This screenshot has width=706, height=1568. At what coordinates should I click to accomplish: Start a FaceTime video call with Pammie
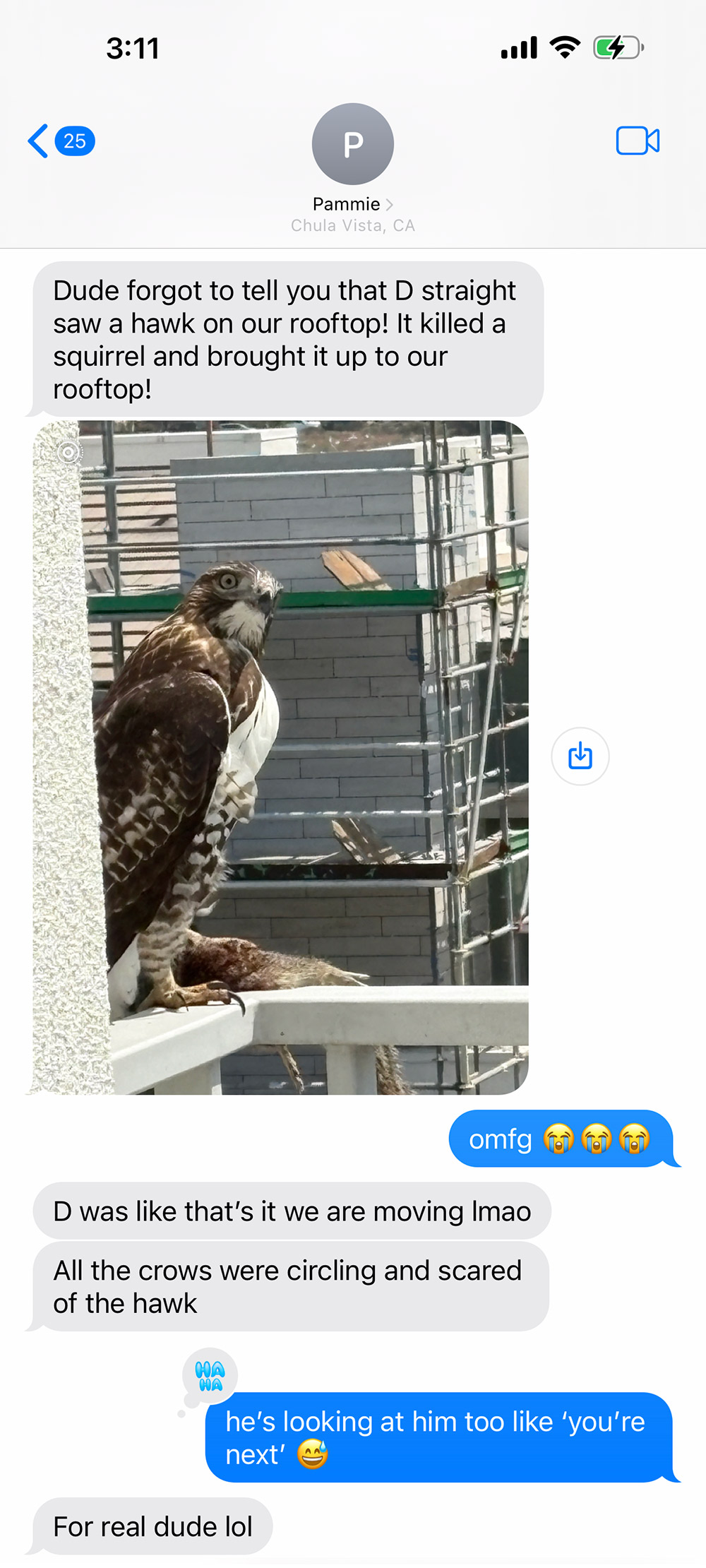[x=638, y=141]
